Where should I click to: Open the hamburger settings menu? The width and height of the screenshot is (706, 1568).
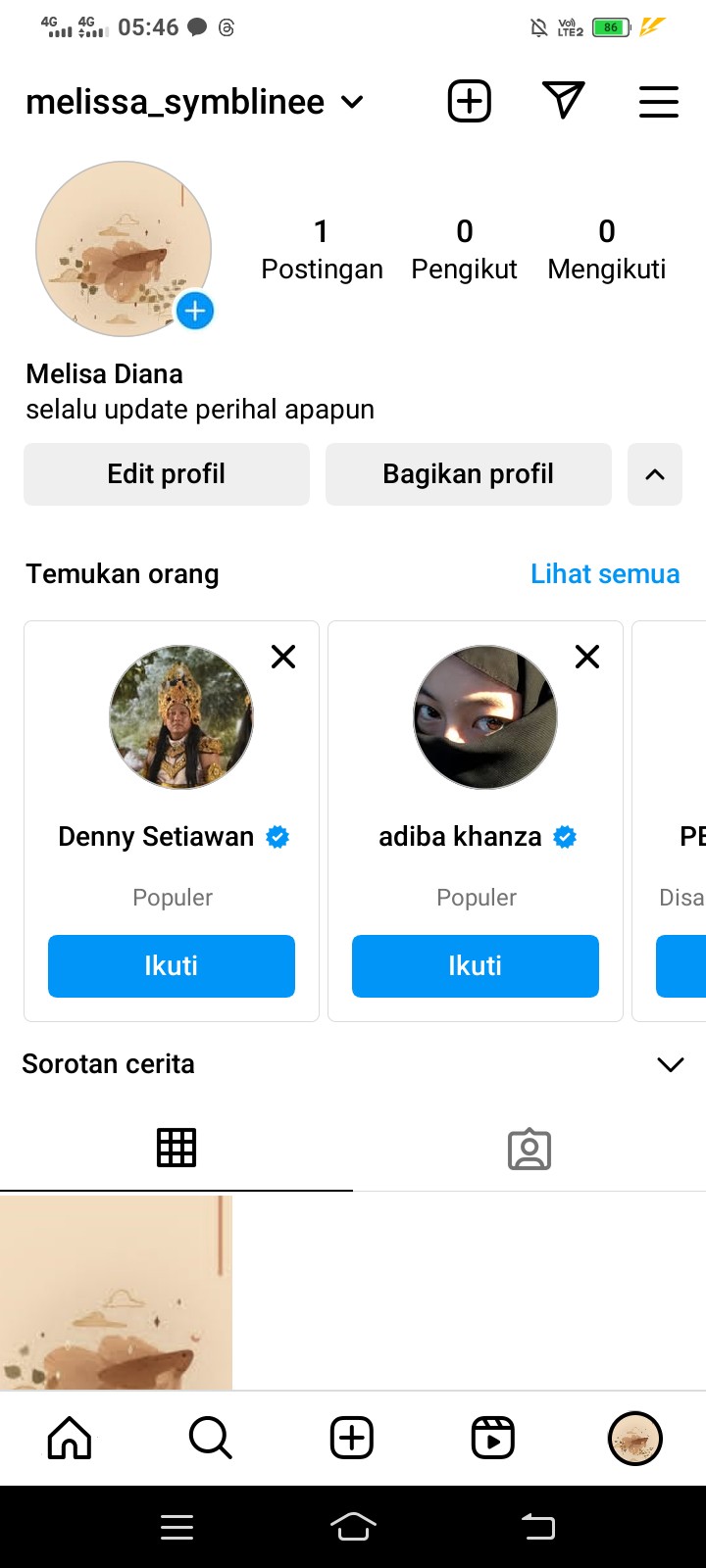(x=658, y=102)
